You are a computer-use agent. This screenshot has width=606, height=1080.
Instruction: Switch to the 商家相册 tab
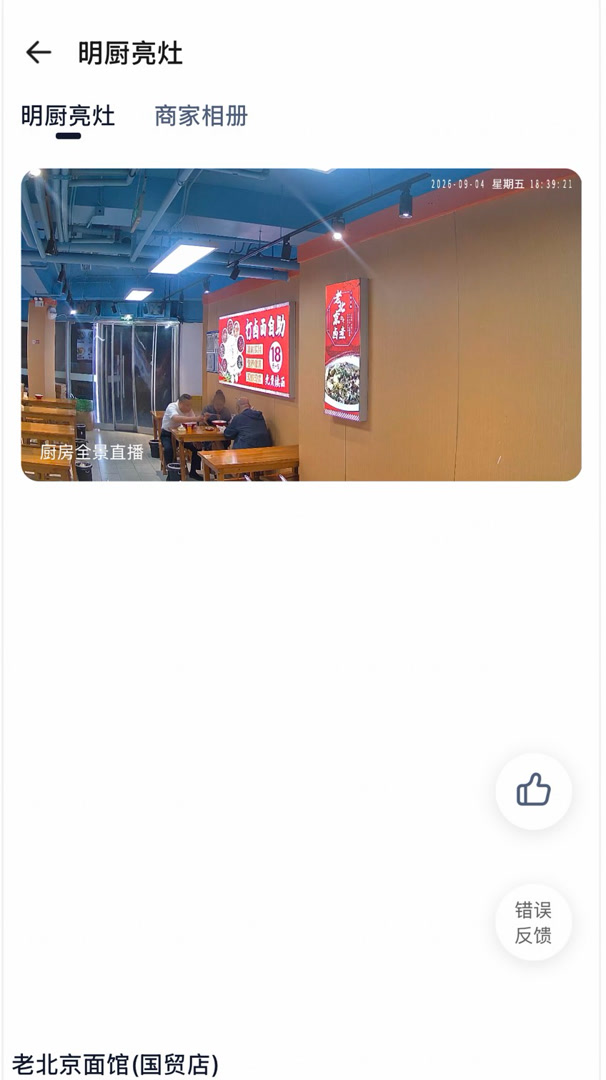[x=201, y=116]
